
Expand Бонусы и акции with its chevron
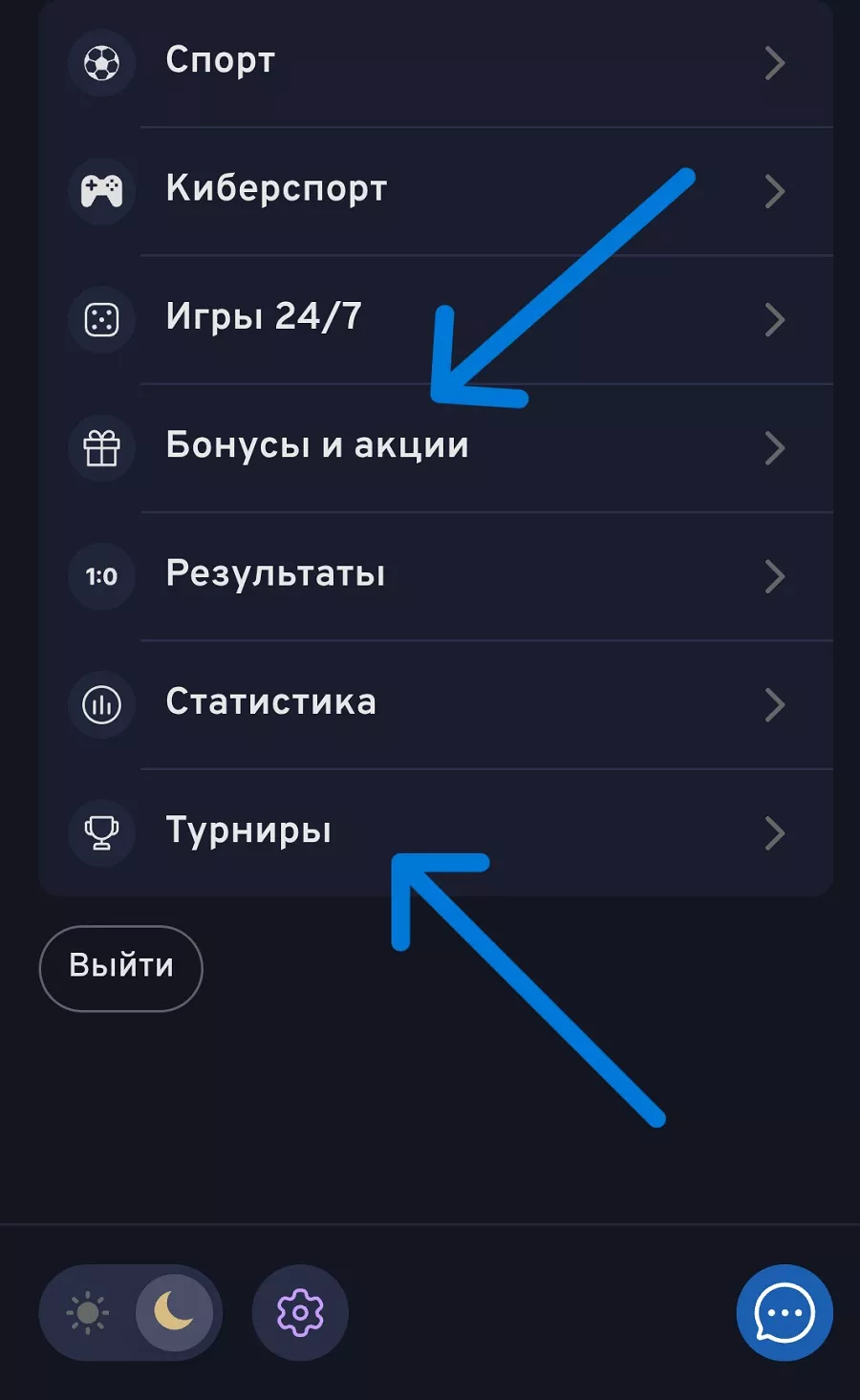tap(774, 447)
